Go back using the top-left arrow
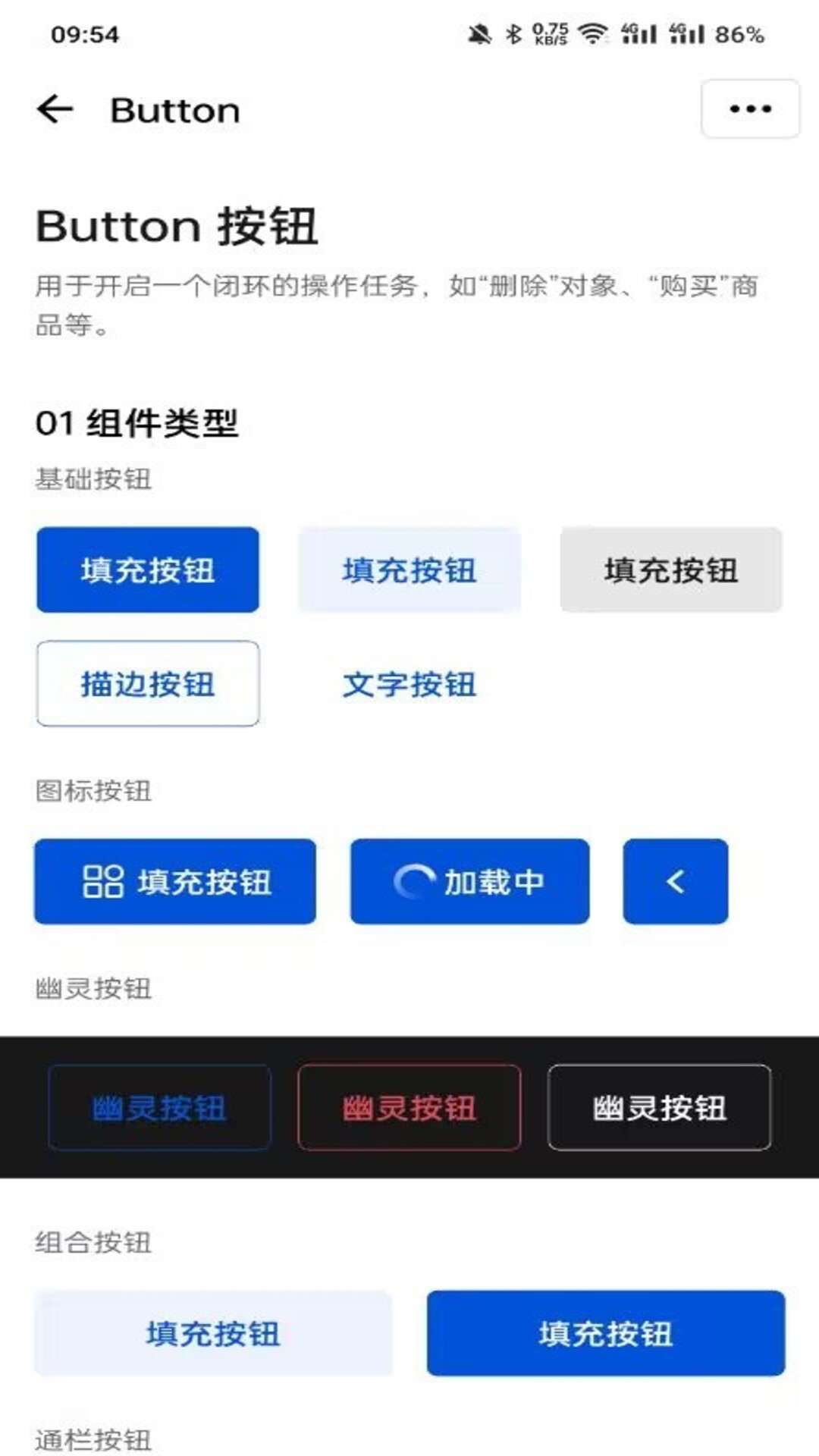 click(x=55, y=110)
